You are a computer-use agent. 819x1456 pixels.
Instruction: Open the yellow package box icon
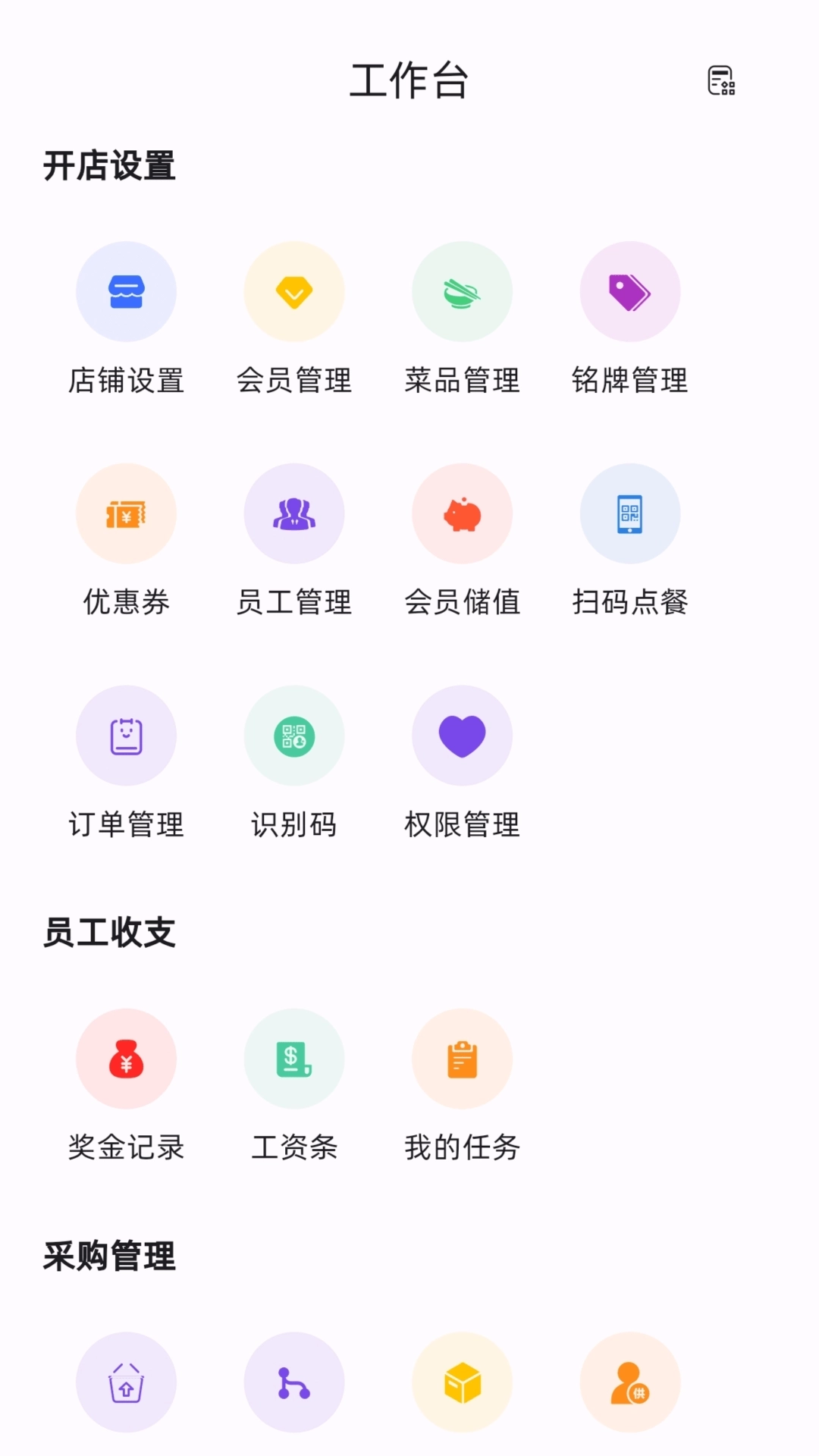463,1382
